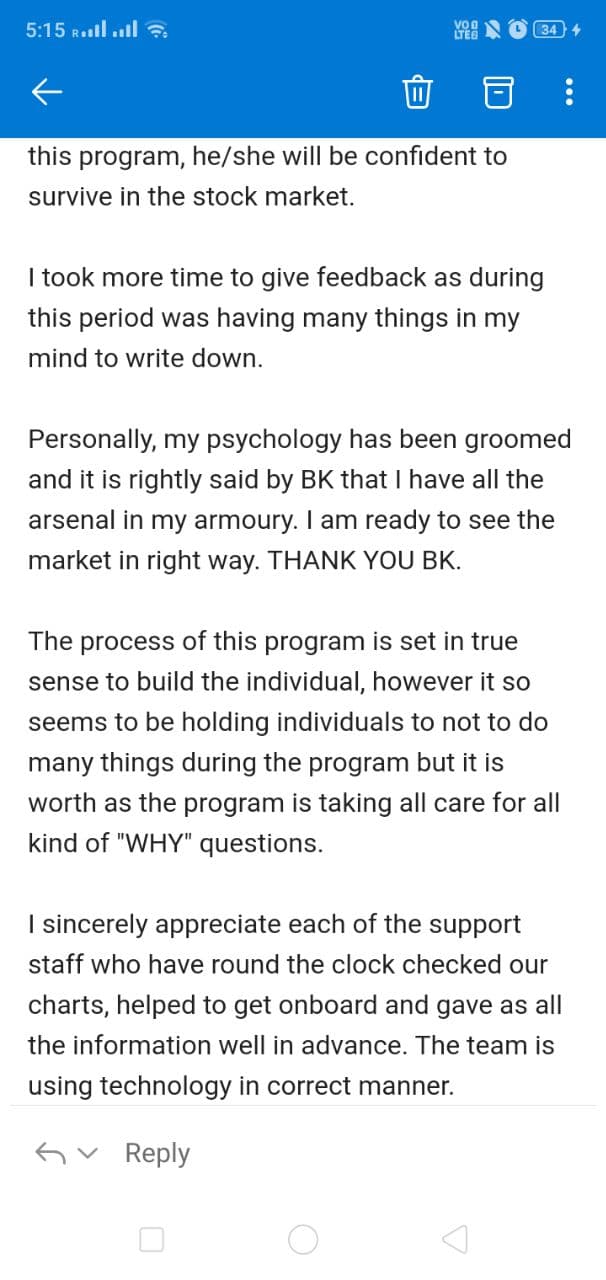606x1280 pixels.
Task: Open recent apps from navigation bar
Action: tap(152, 1240)
